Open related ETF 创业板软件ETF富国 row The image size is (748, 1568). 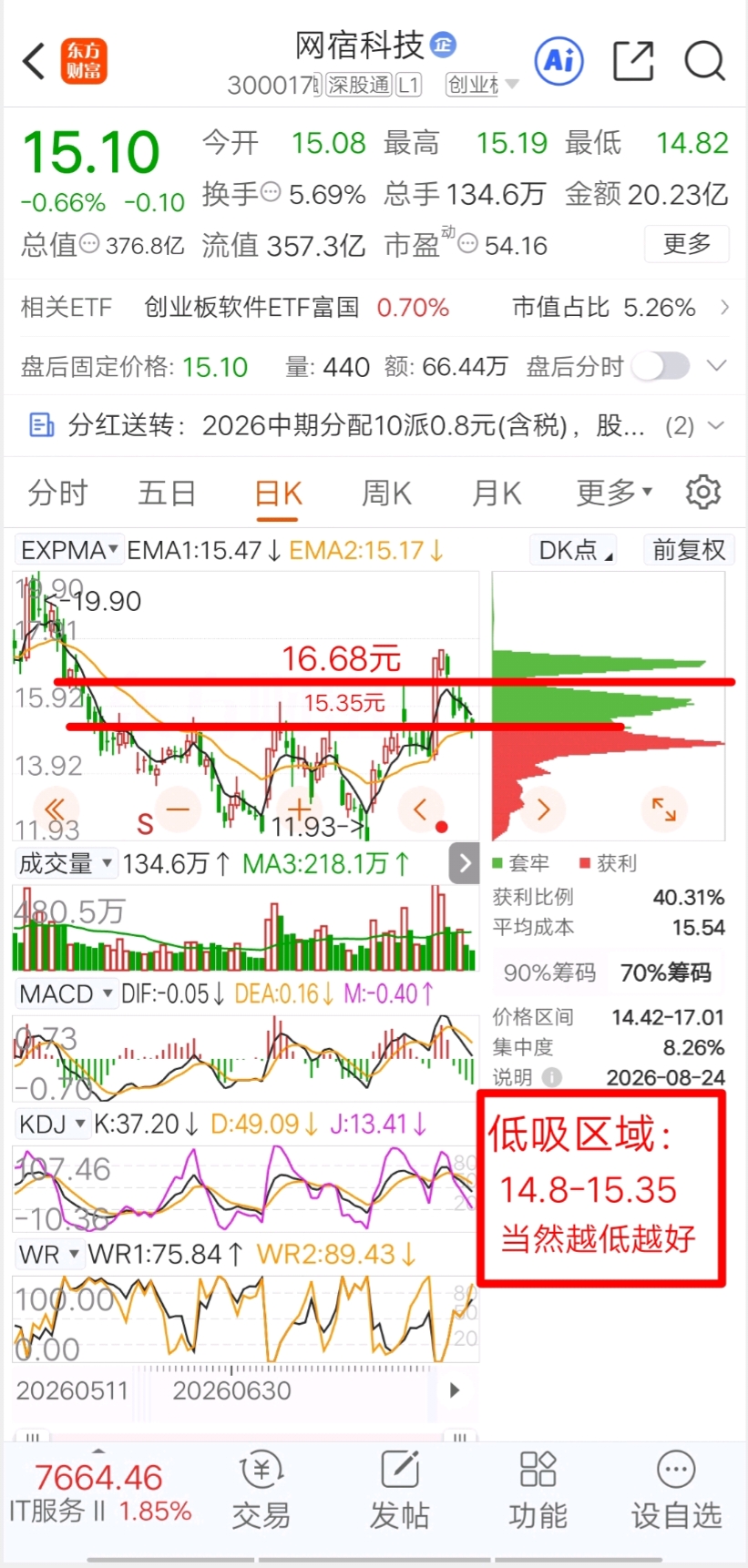click(374, 308)
